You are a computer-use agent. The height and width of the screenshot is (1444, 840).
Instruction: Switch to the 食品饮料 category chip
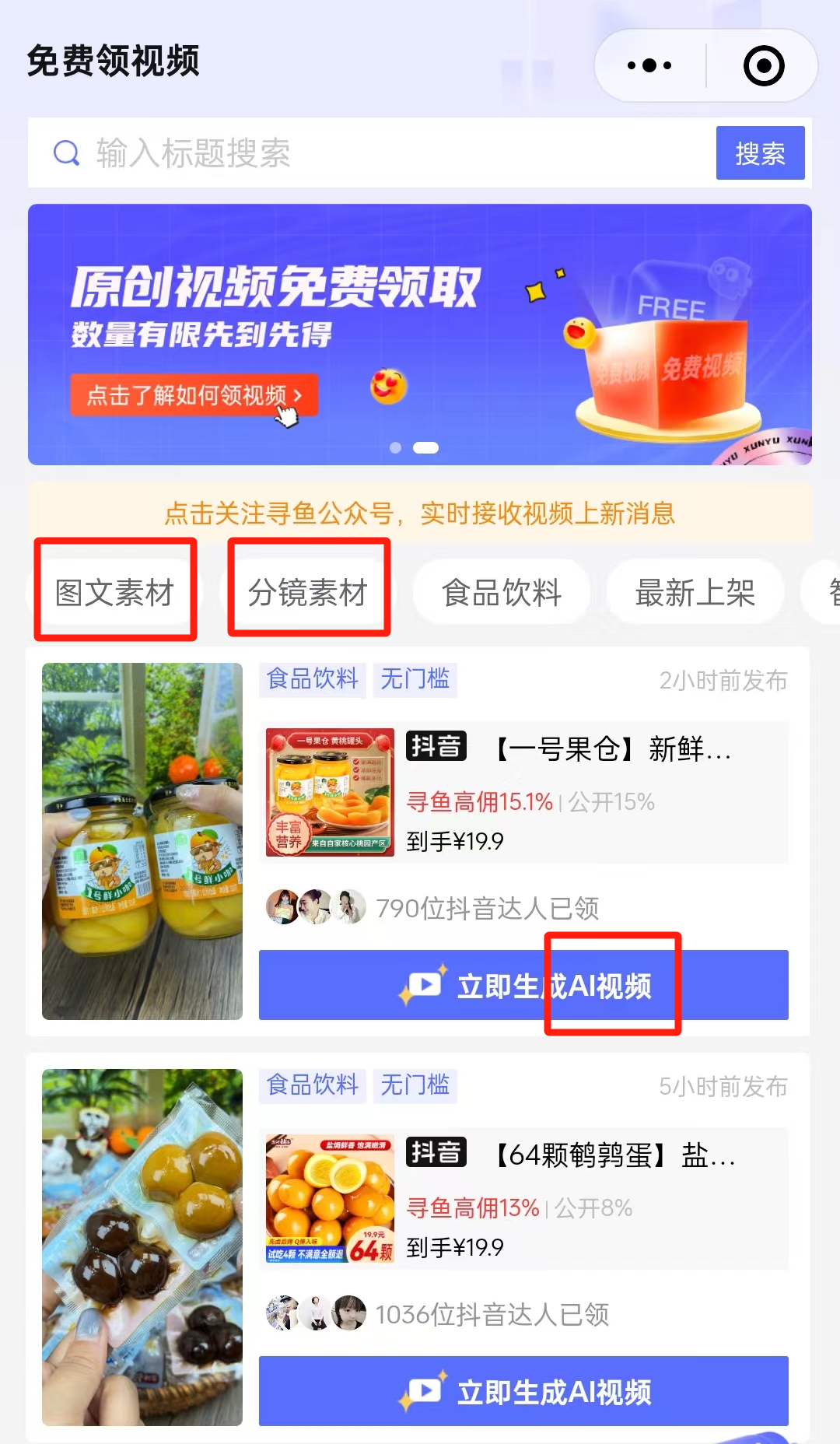click(x=502, y=593)
